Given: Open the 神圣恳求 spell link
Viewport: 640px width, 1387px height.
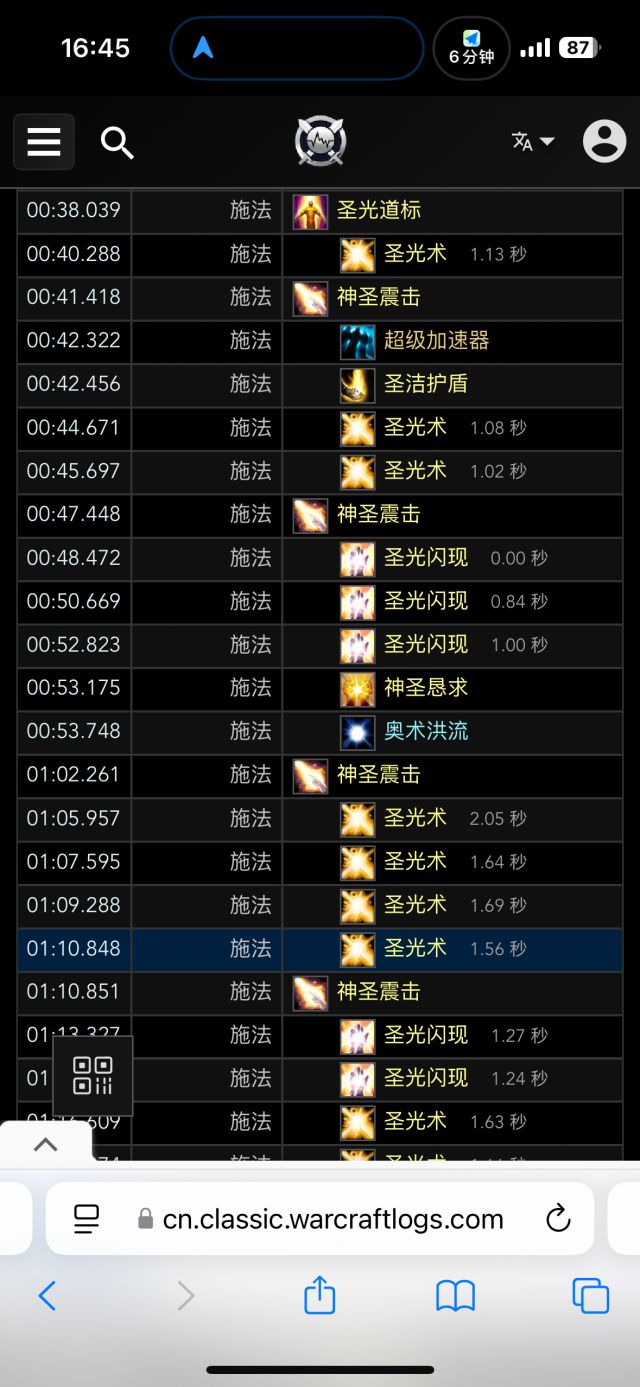Looking at the screenshot, I should (425, 687).
